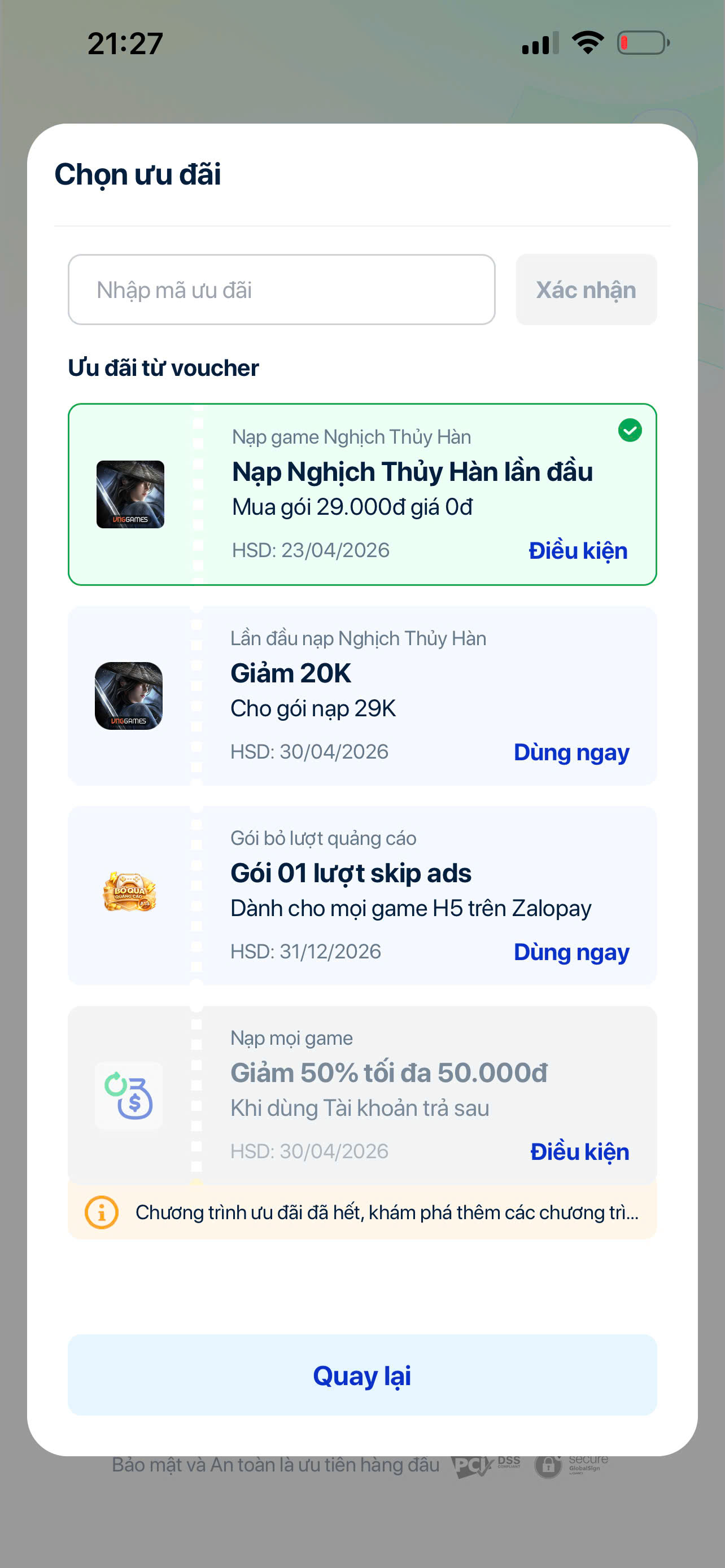725x1568 pixels.
Task: Apply the Gói 01 lượt skip ads voucher
Action: (571, 952)
